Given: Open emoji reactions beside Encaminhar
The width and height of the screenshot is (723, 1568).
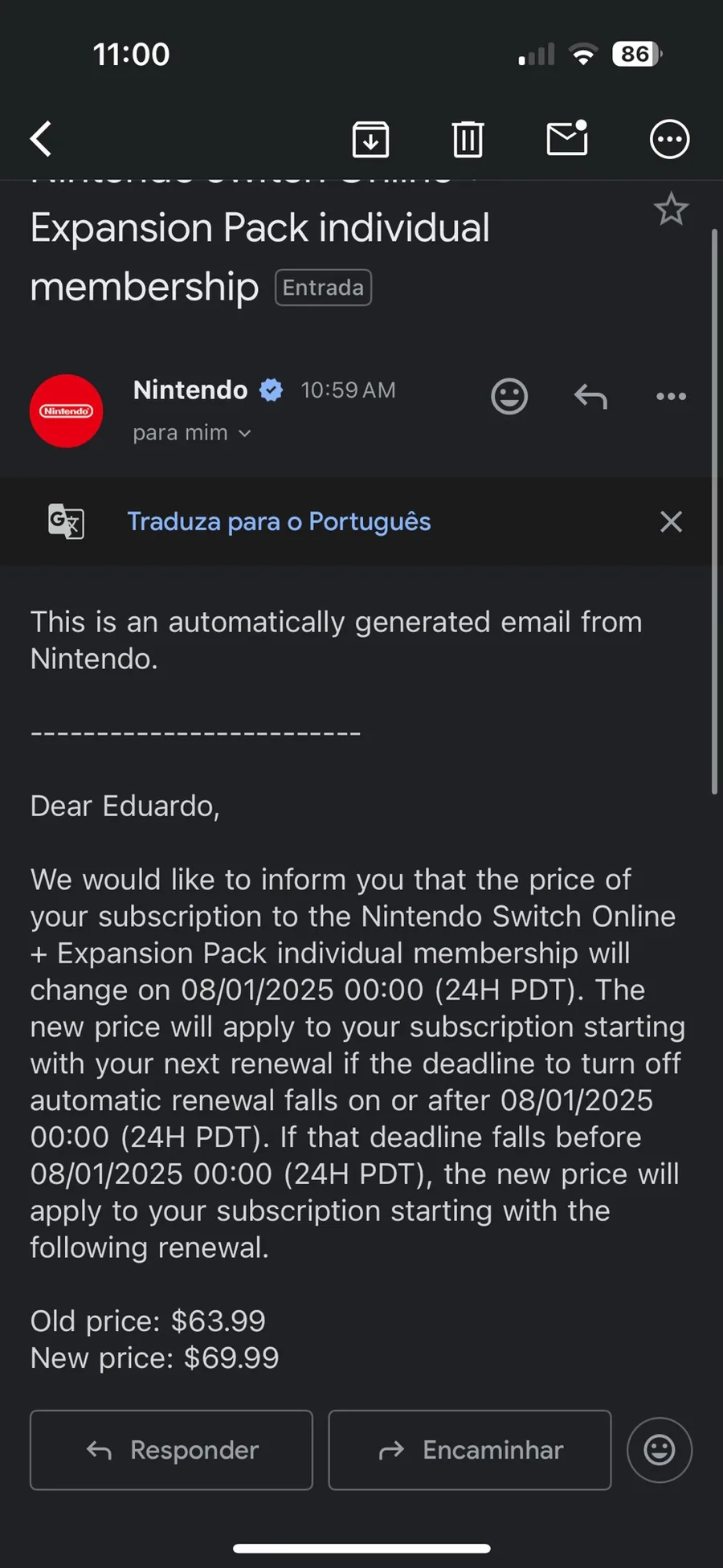Looking at the screenshot, I should (x=660, y=1450).
